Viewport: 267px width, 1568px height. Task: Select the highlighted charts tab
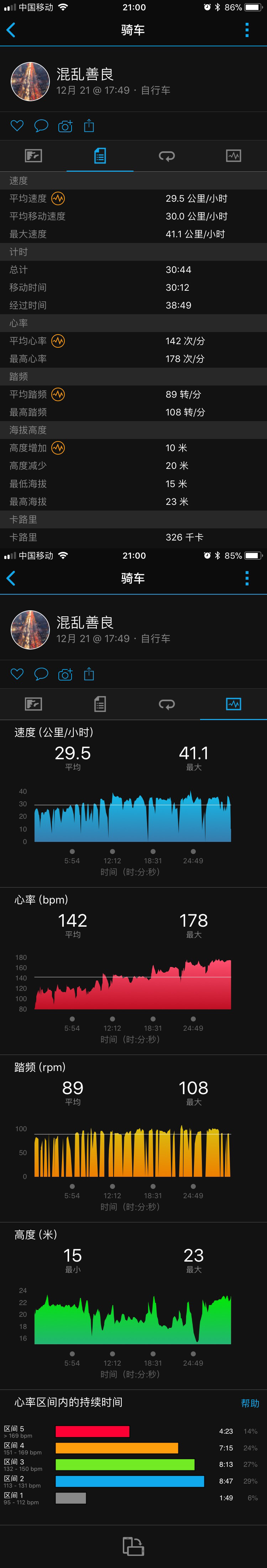coord(234,704)
